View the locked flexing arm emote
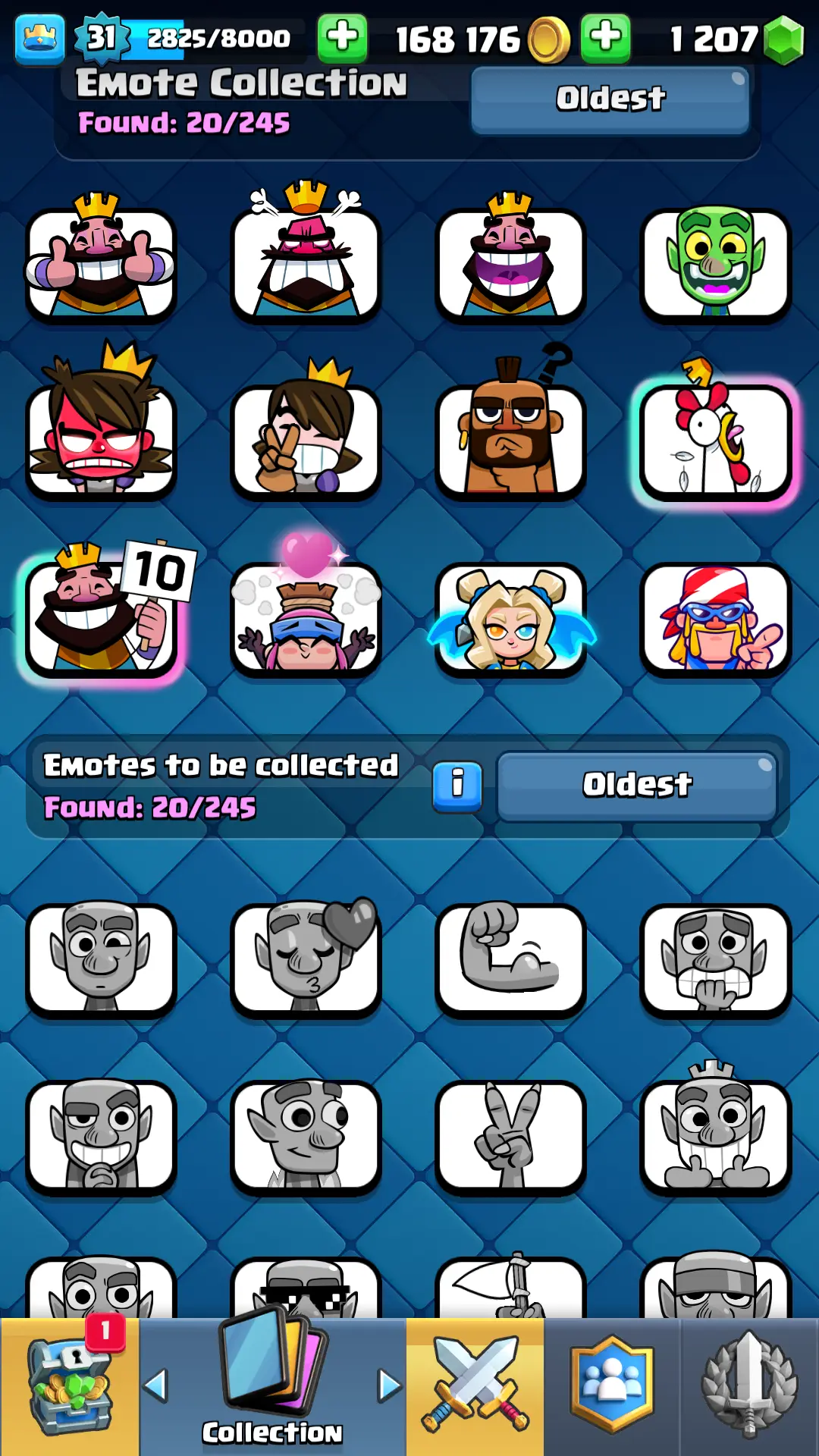Viewport: 819px width, 1456px height. 510,958
